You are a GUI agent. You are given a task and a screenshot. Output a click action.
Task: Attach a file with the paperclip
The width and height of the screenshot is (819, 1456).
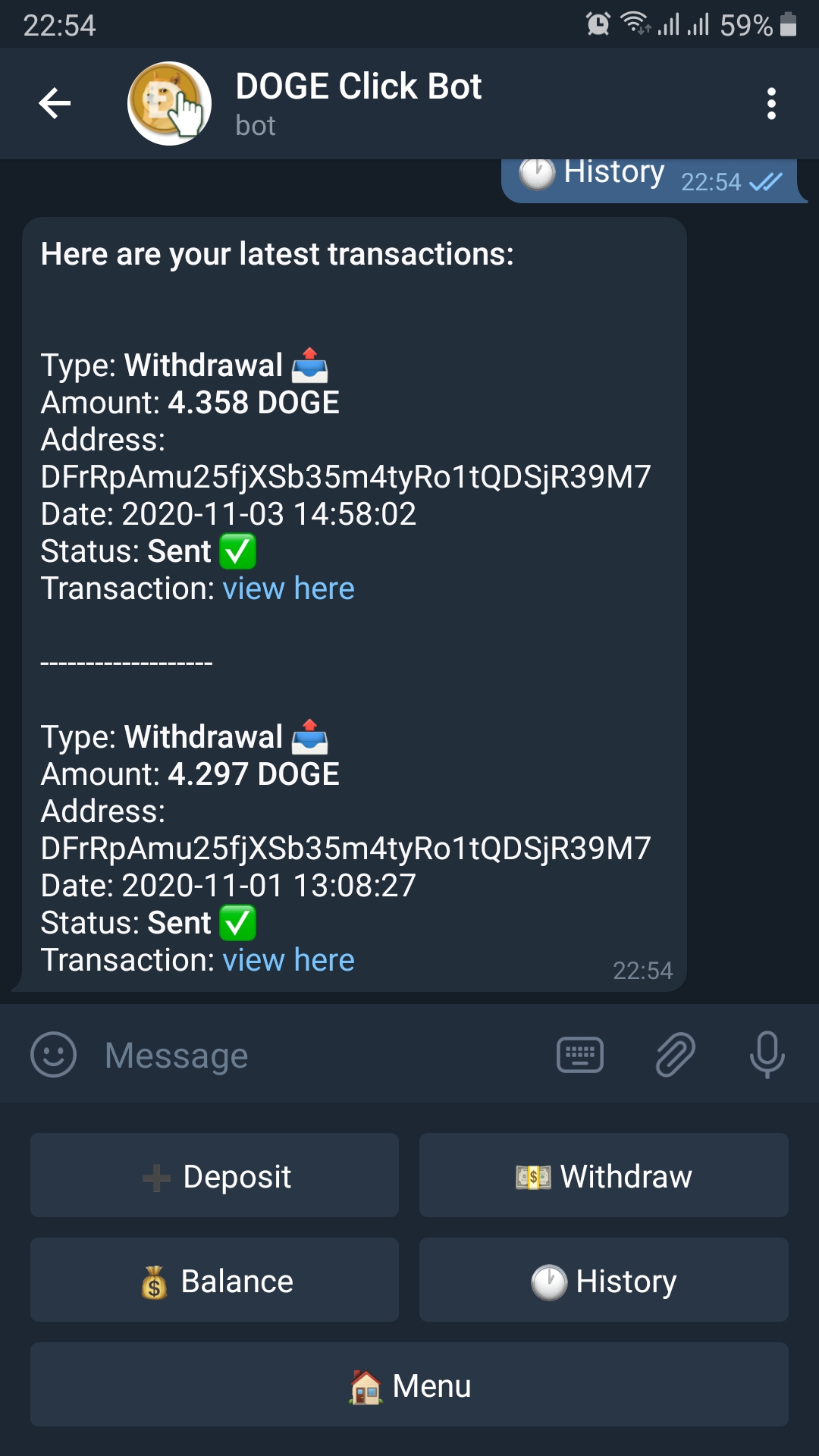coord(675,1055)
